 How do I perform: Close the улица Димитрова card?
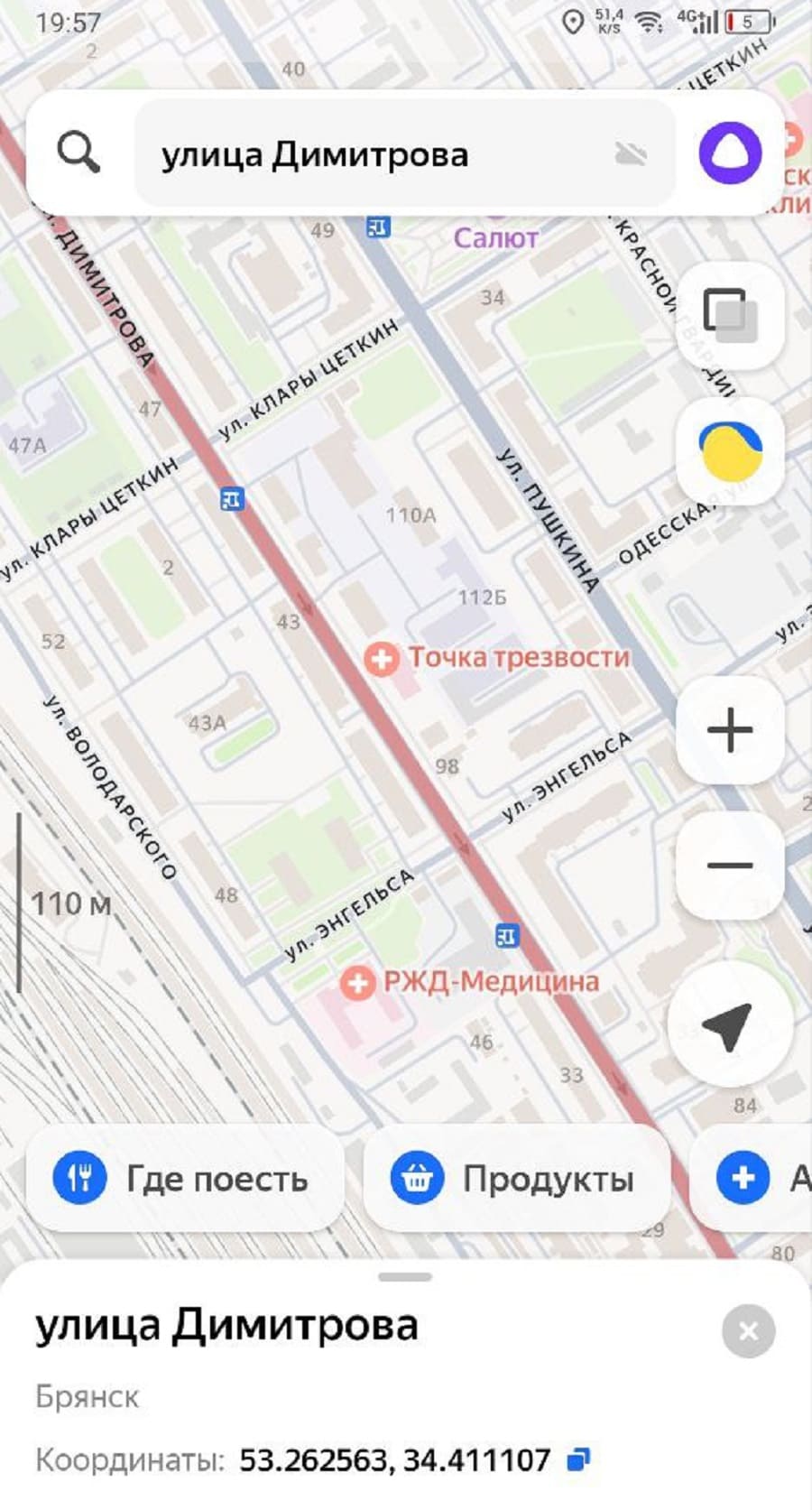coord(748,1330)
